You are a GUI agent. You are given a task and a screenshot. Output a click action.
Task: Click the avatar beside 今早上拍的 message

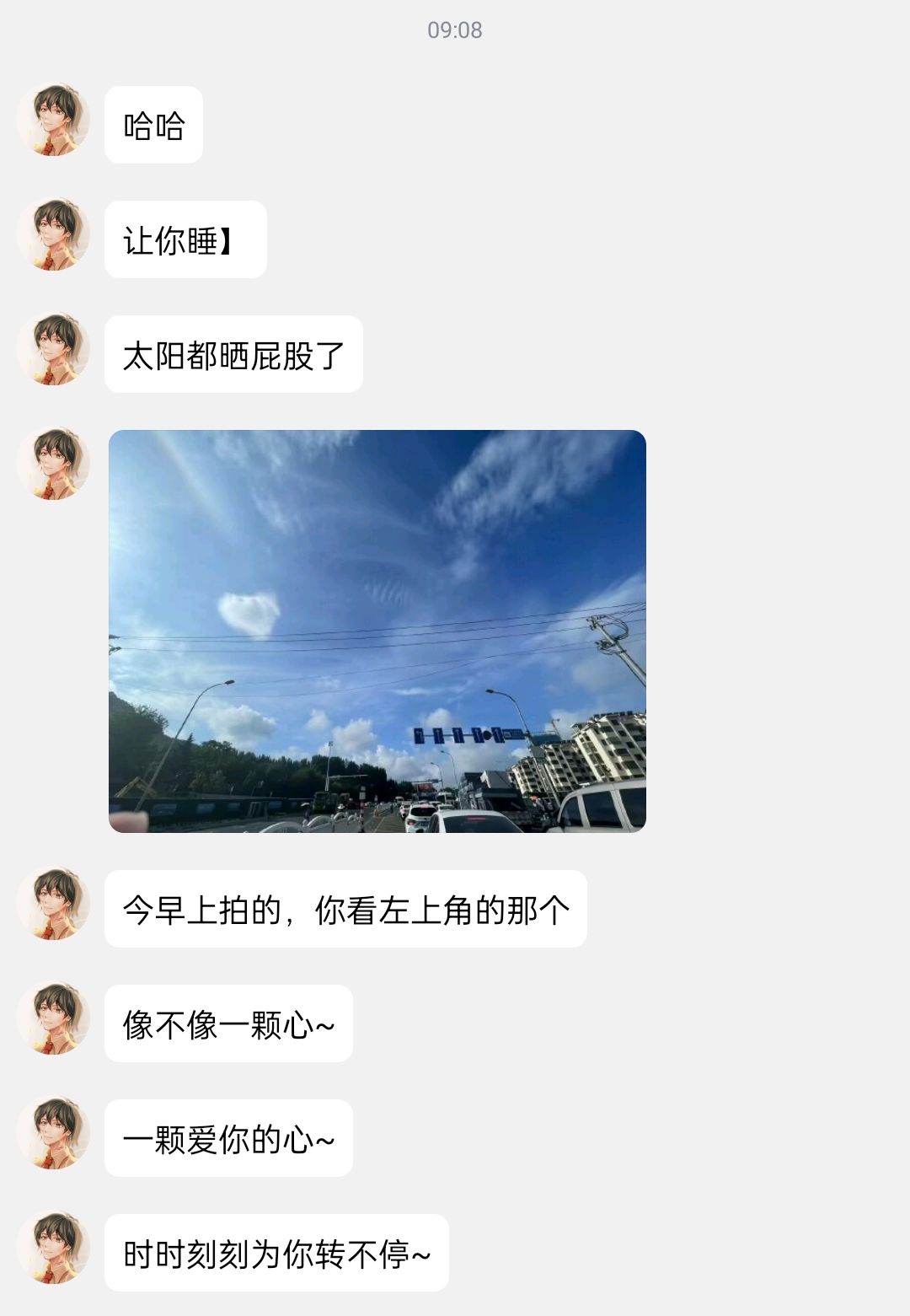coord(55,907)
